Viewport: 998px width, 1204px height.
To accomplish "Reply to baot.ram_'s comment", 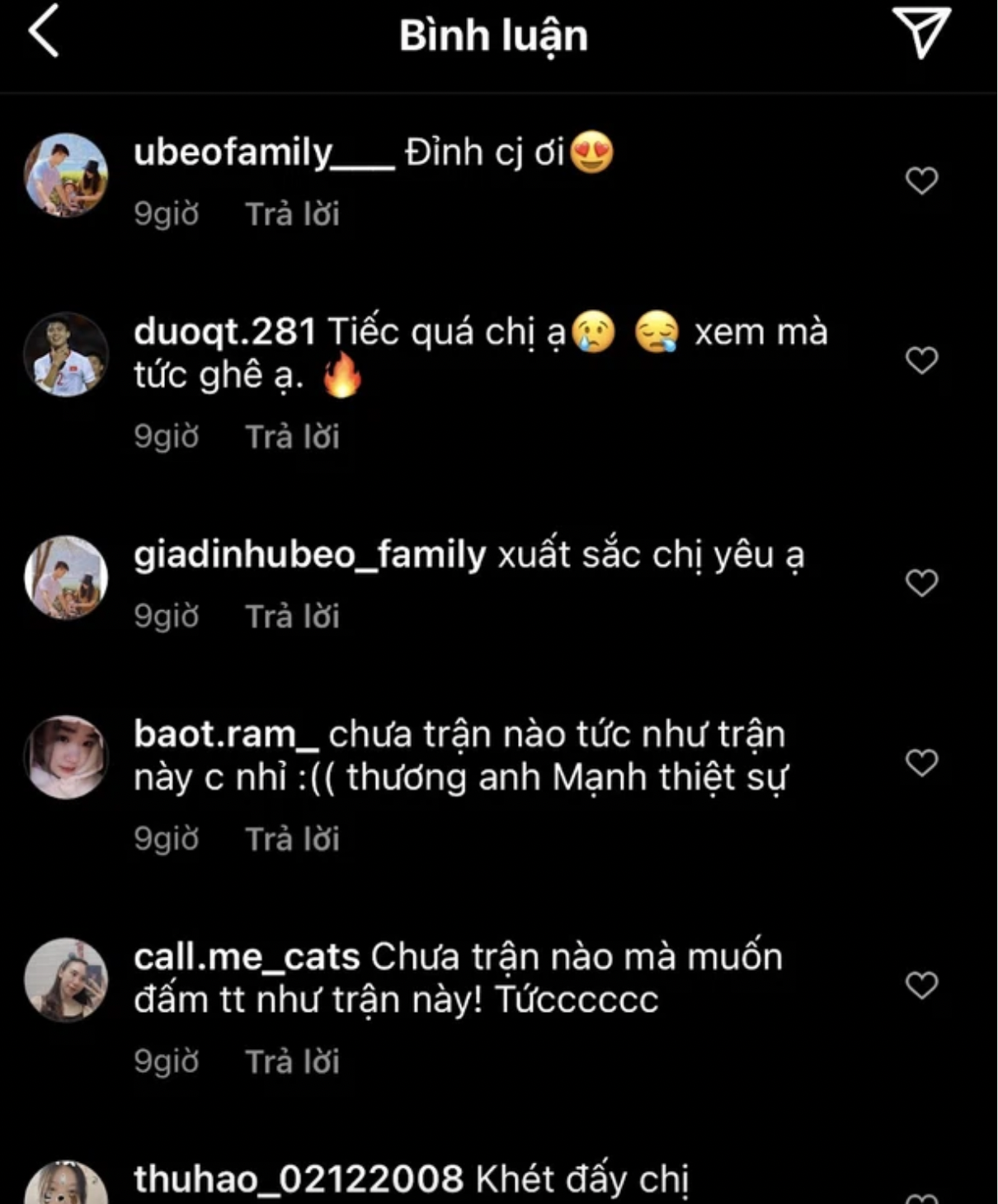I will click(x=292, y=840).
